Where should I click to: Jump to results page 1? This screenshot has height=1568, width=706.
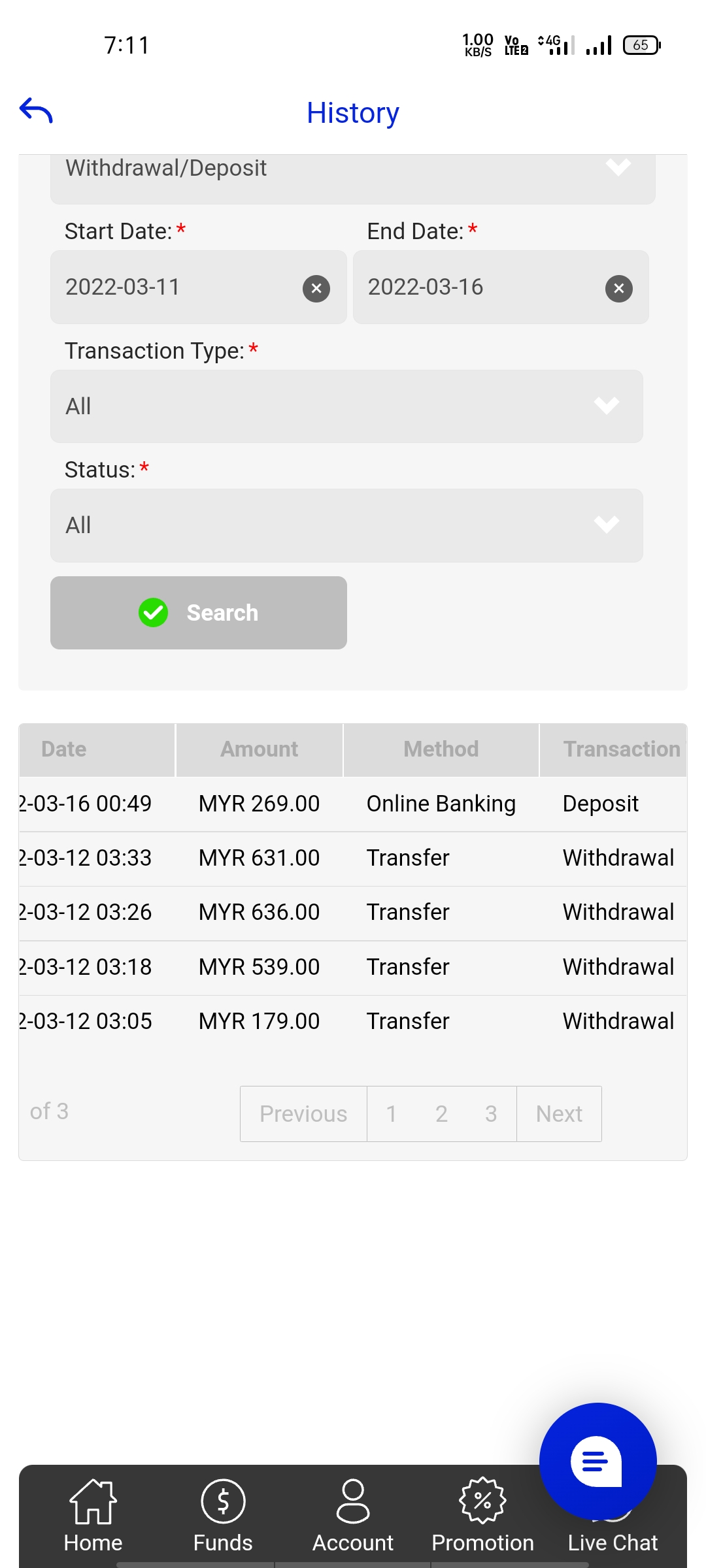pyautogui.click(x=392, y=1114)
